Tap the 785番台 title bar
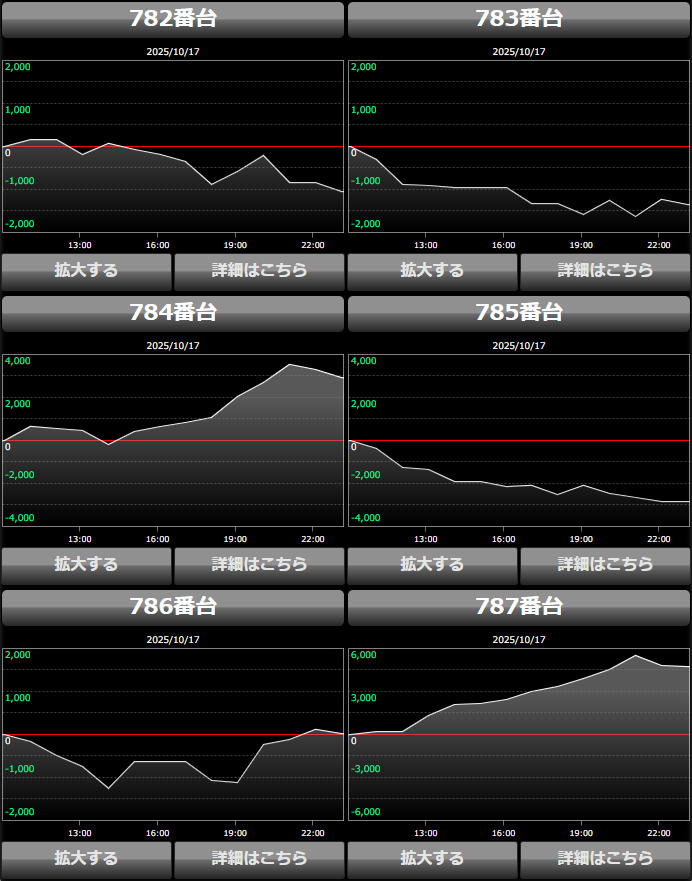The height and width of the screenshot is (881, 692). pyautogui.click(x=519, y=313)
